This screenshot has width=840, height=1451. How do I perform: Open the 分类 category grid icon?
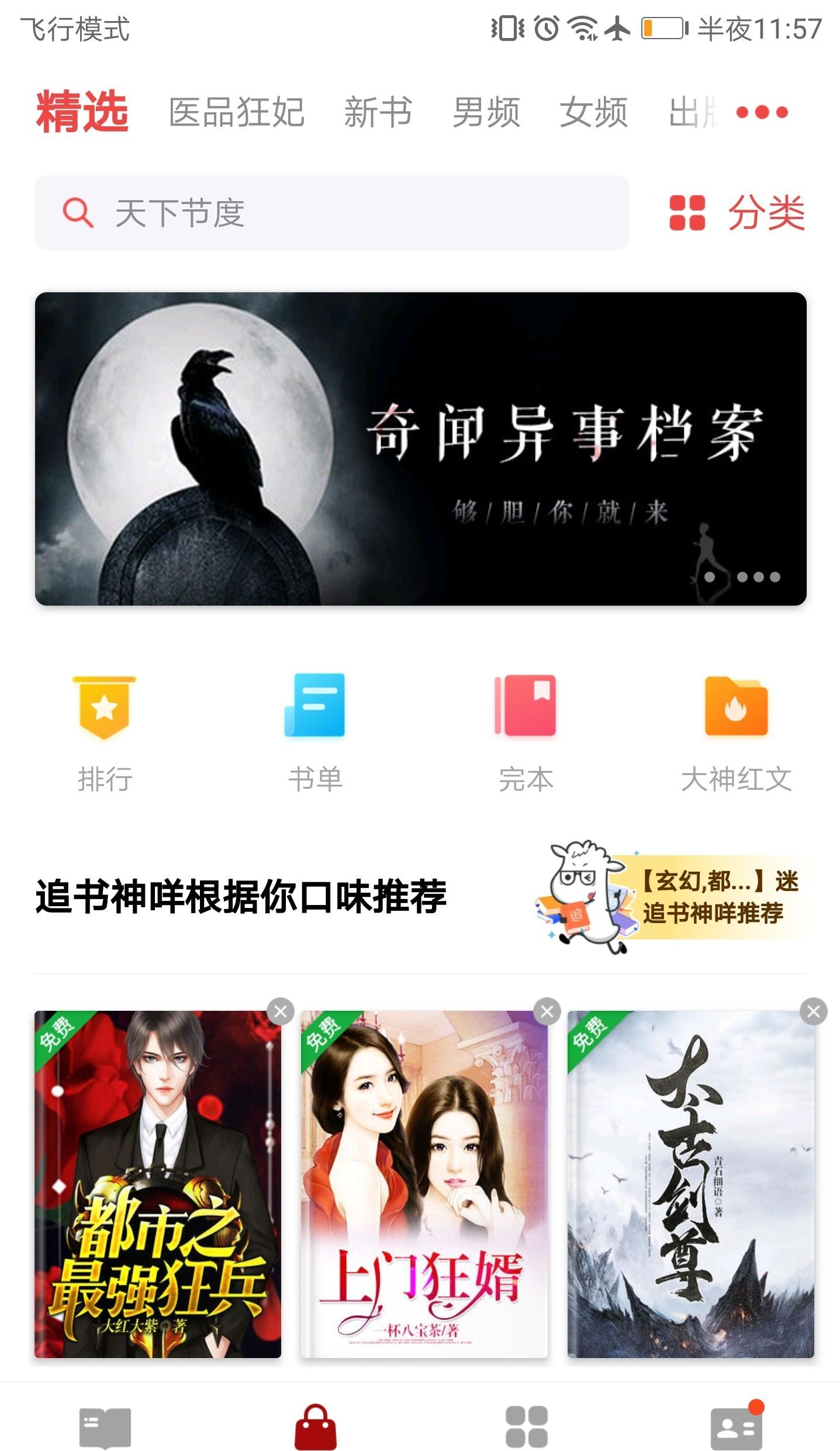(x=687, y=213)
